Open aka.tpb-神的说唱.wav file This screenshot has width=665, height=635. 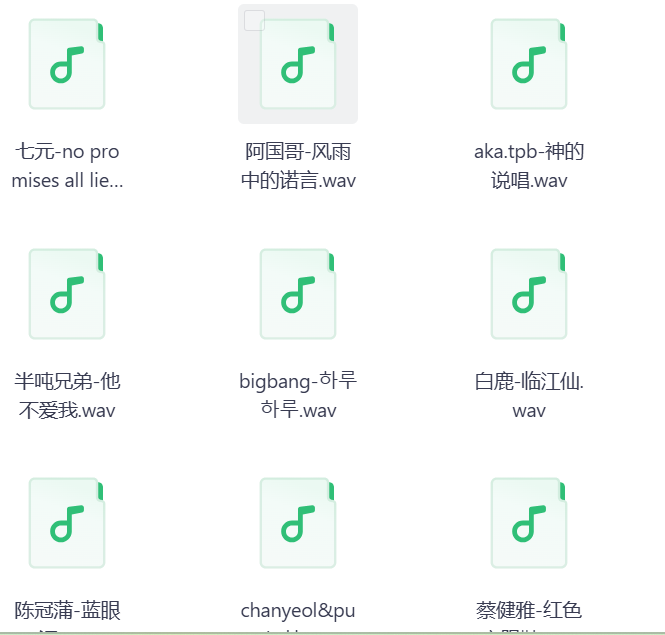point(529,65)
